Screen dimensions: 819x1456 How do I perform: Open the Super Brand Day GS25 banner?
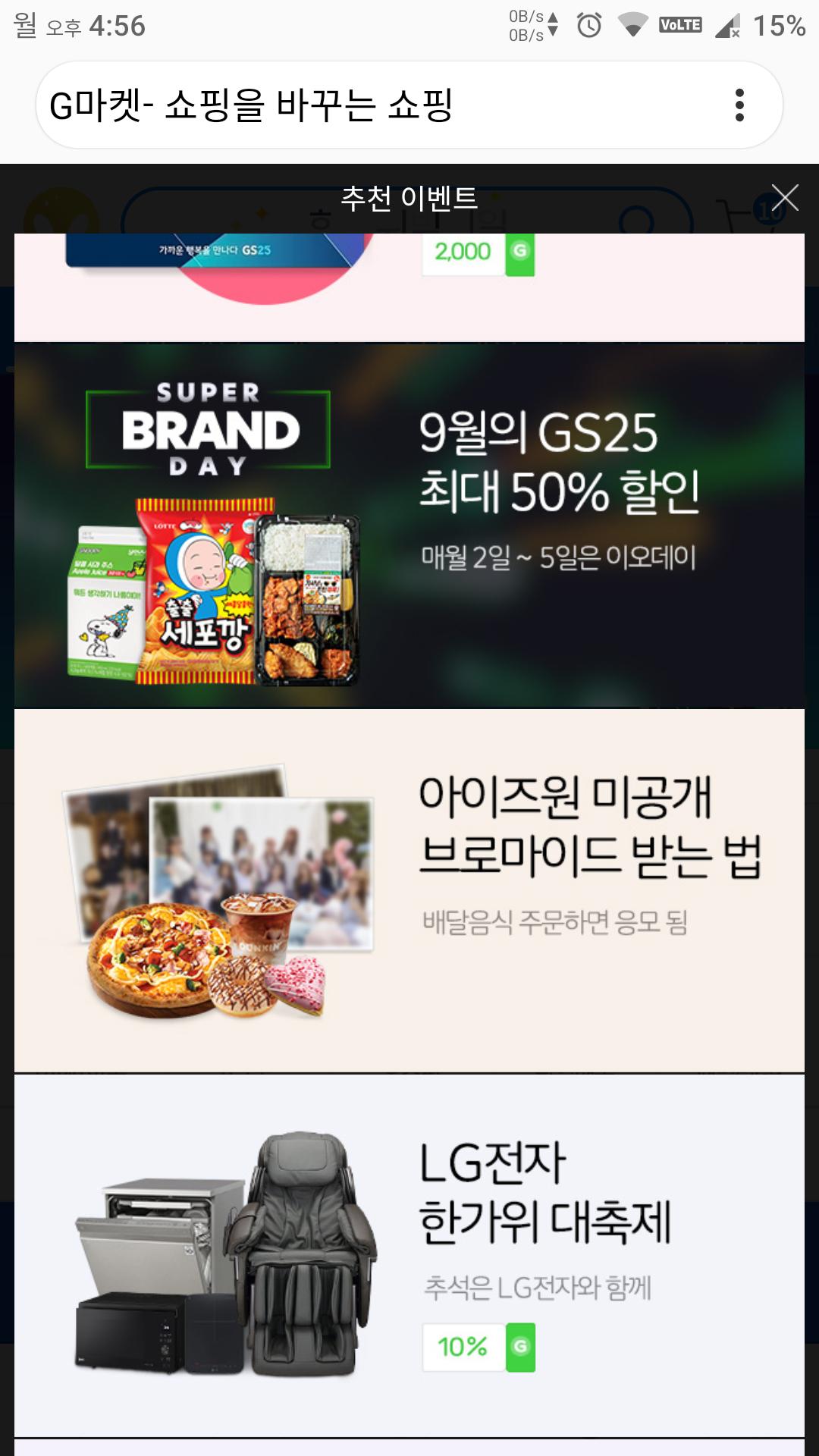[x=409, y=526]
